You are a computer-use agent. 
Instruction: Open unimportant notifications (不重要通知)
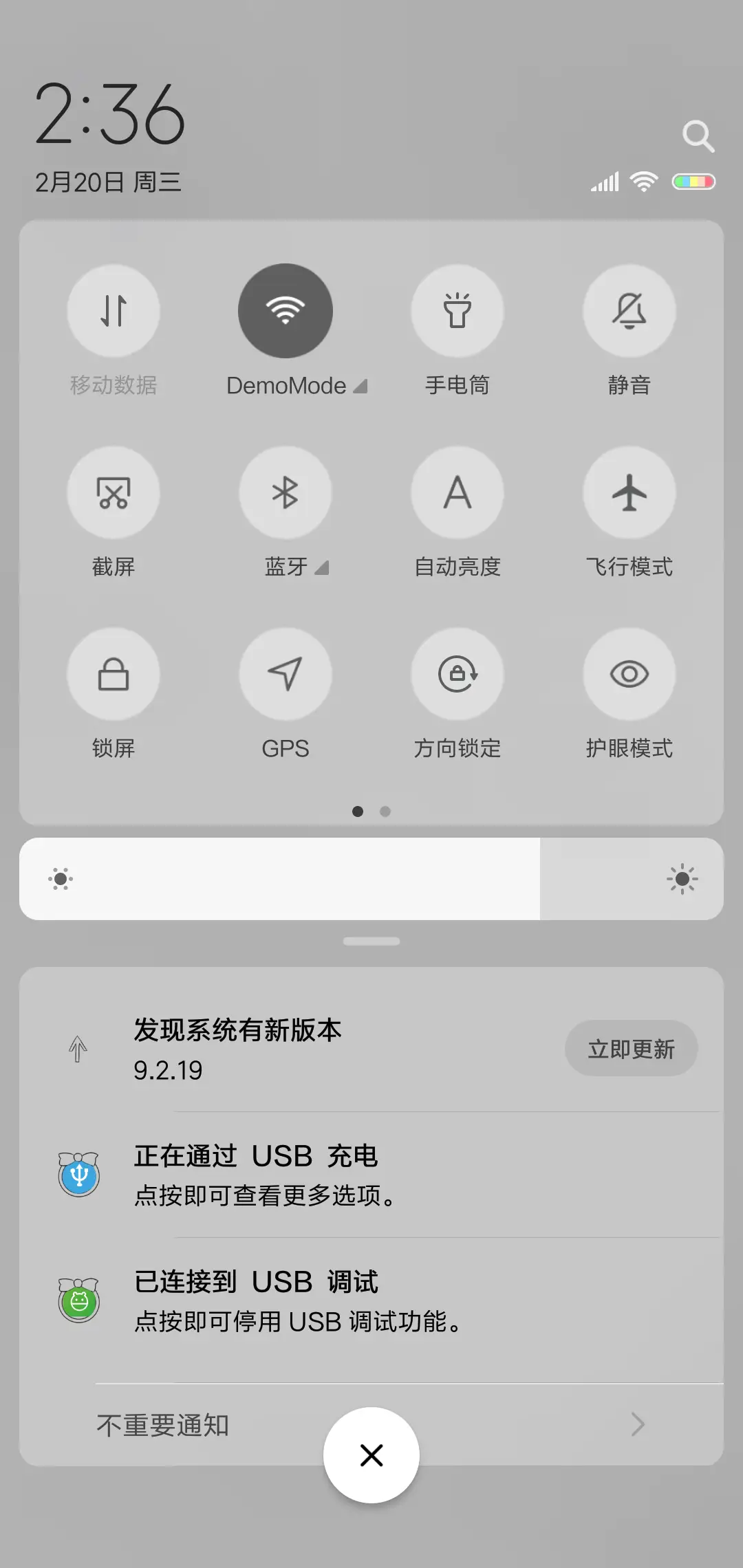click(164, 1426)
